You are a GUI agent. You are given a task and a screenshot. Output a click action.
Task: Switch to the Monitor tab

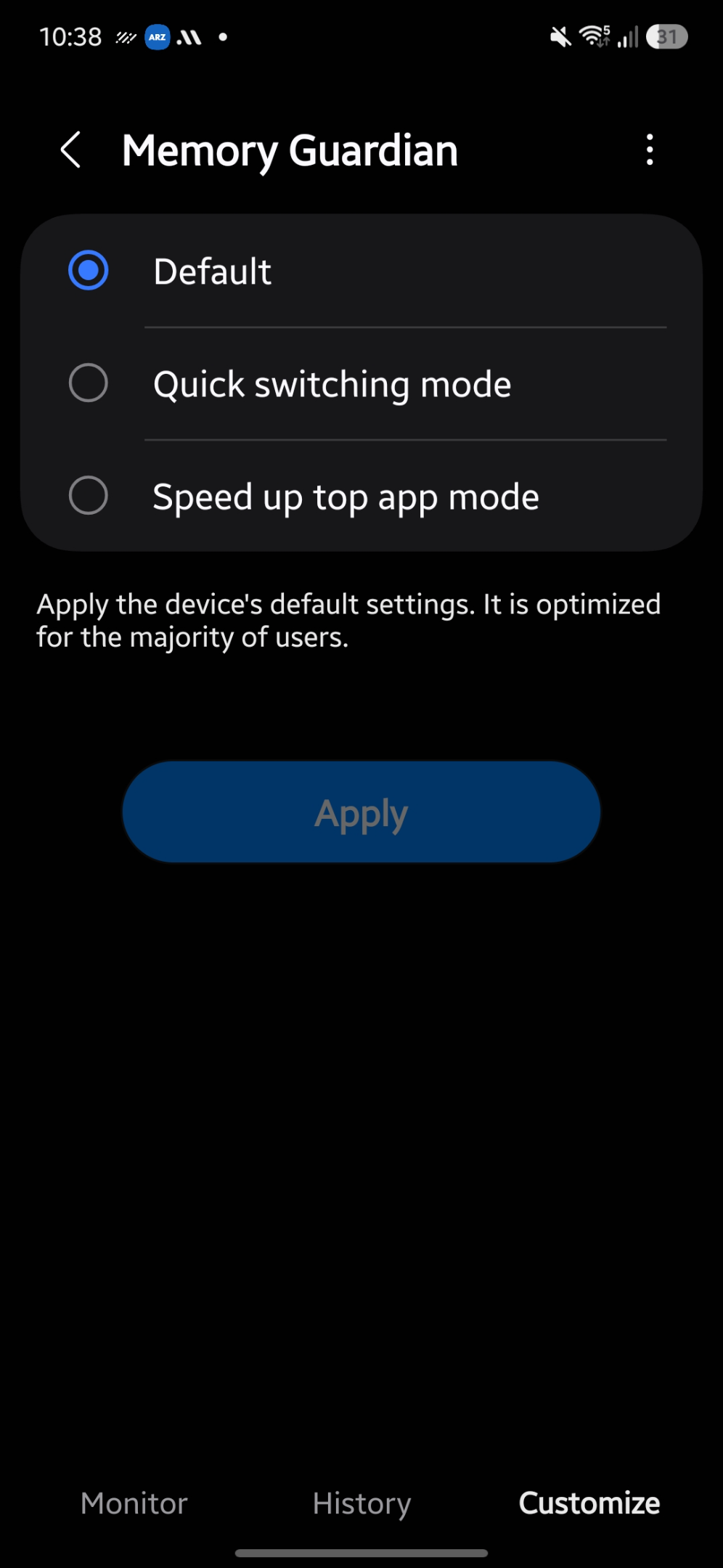tap(134, 1503)
